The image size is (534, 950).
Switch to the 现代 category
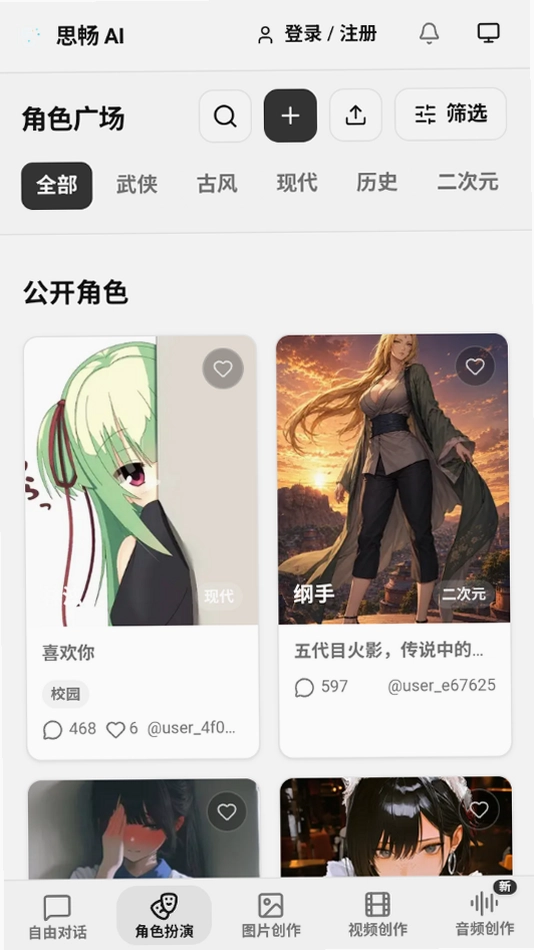pyautogui.click(x=297, y=182)
